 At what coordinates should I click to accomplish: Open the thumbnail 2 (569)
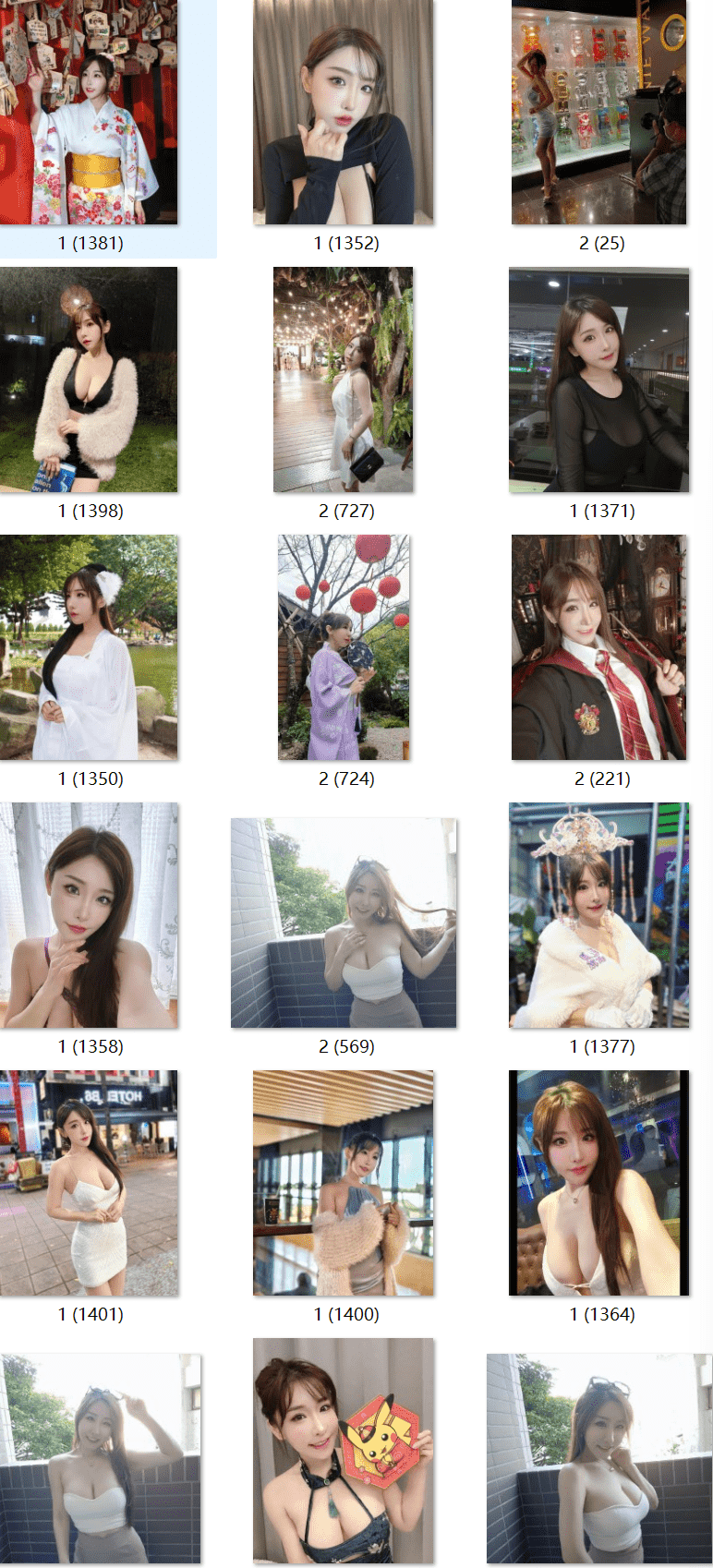(344, 923)
